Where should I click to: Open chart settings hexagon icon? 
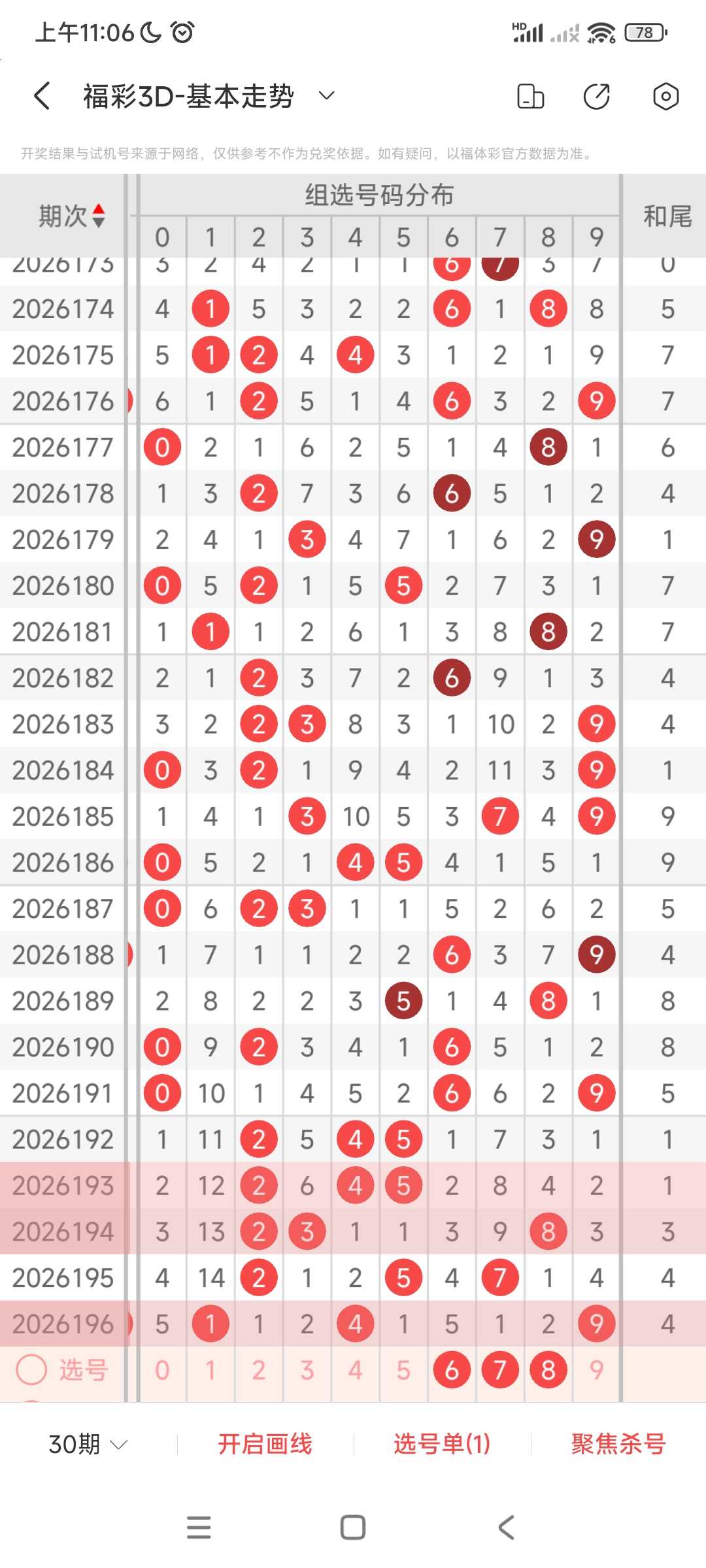tap(665, 97)
